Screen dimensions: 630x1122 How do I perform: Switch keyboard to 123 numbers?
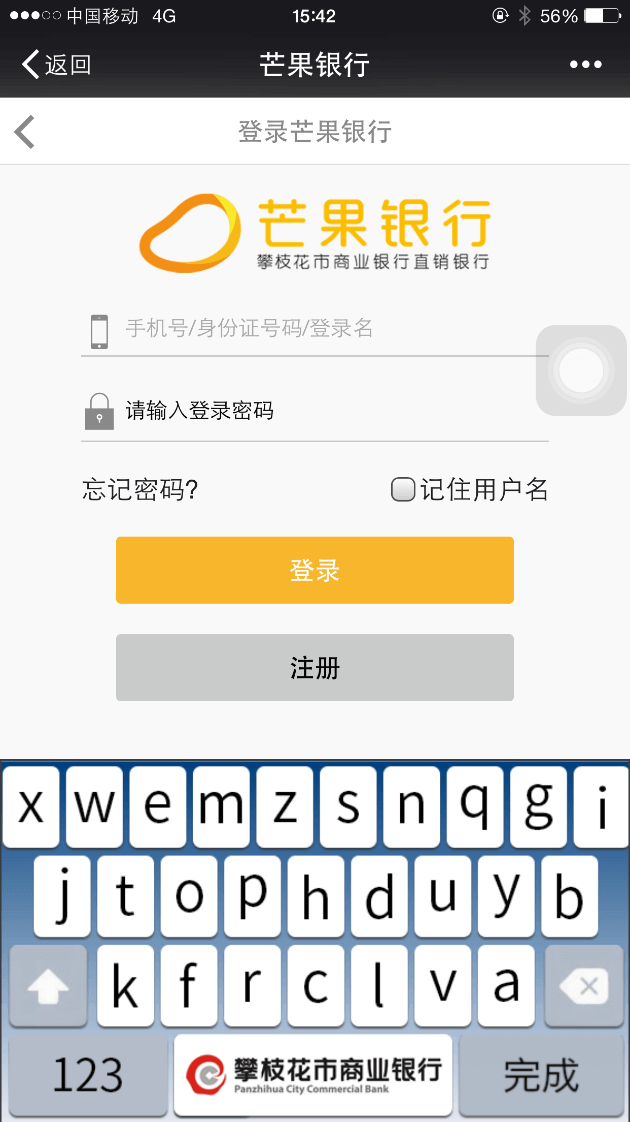coord(88,1076)
